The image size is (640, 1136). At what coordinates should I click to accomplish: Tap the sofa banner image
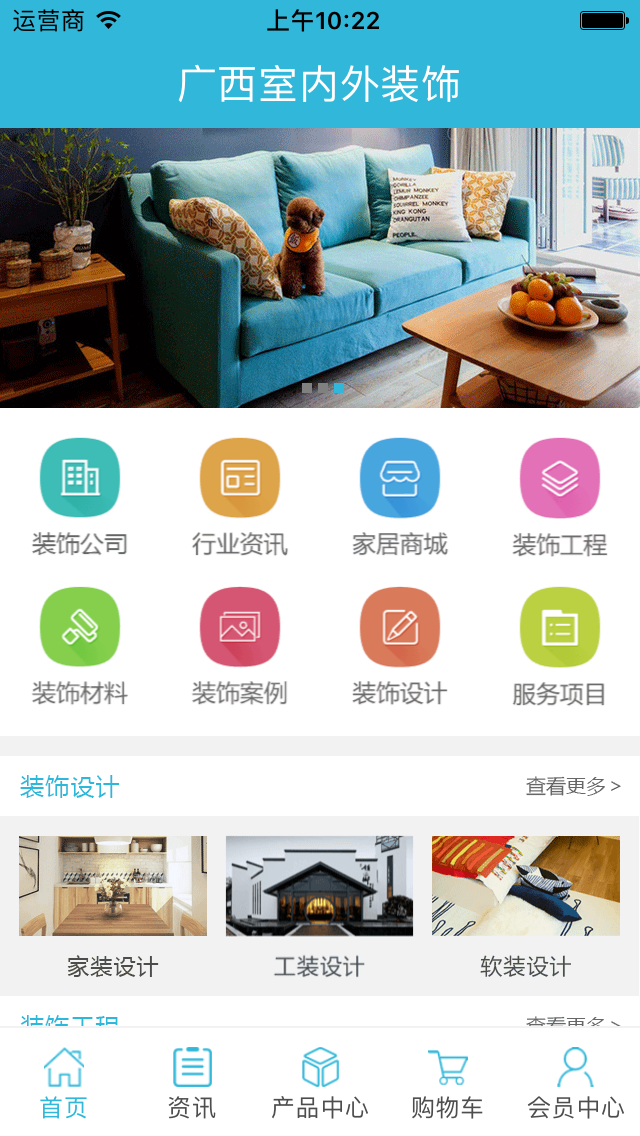point(320,268)
